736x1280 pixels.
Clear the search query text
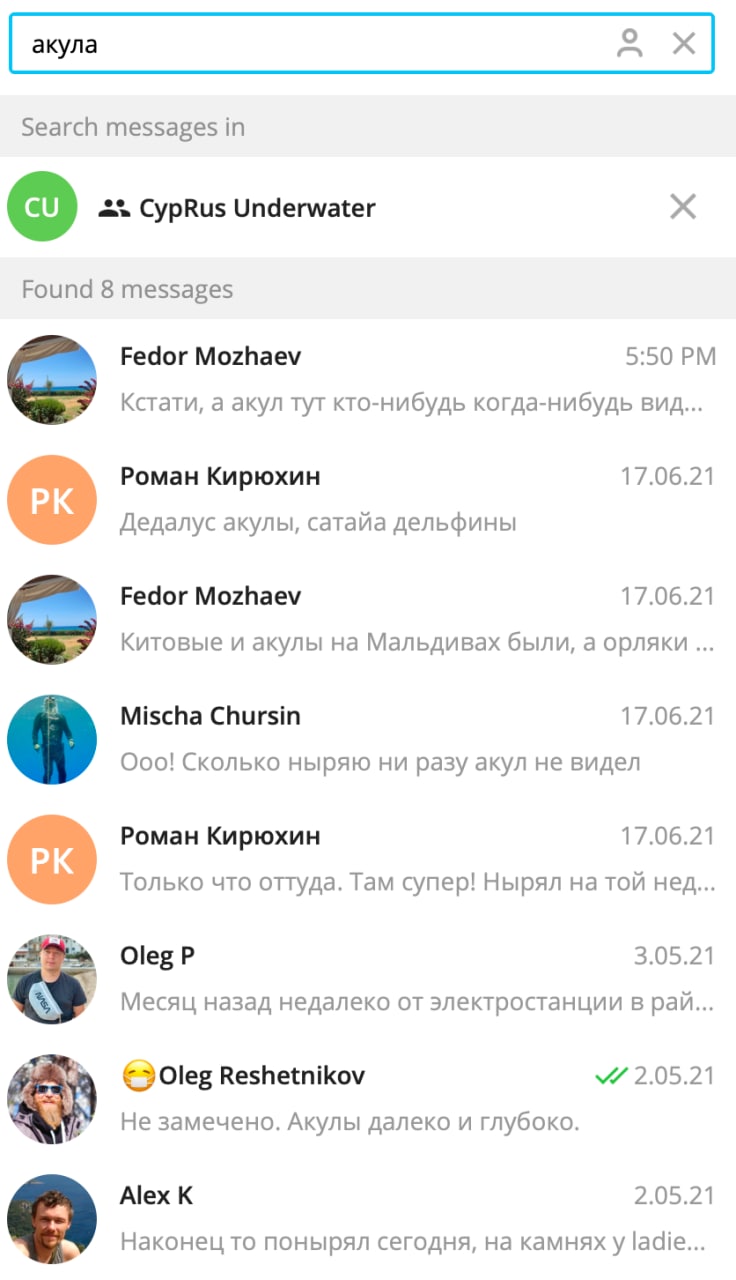[684, 43]
